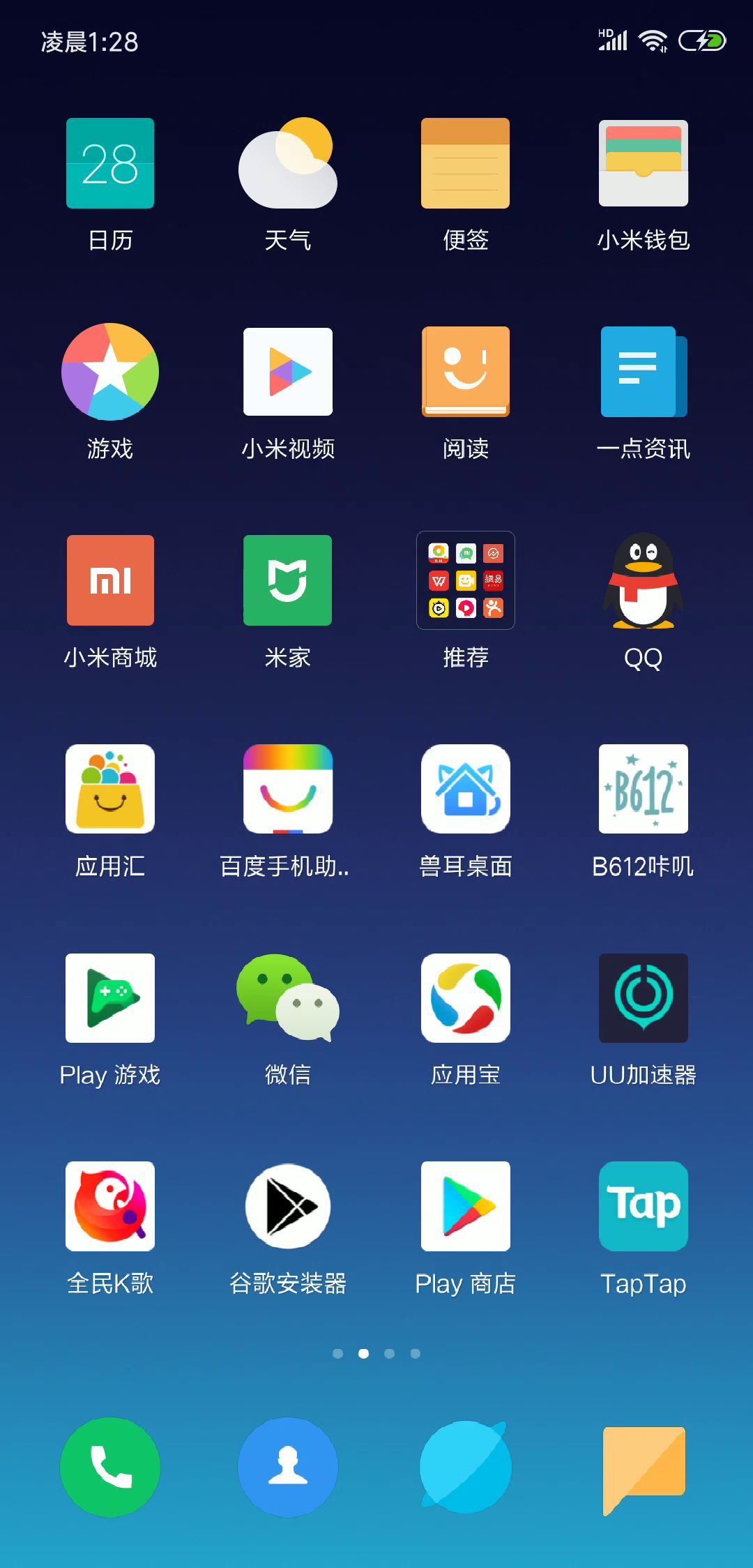Open the 米家 app
The image size is (753, 1568).
click(x=288, y=580)
